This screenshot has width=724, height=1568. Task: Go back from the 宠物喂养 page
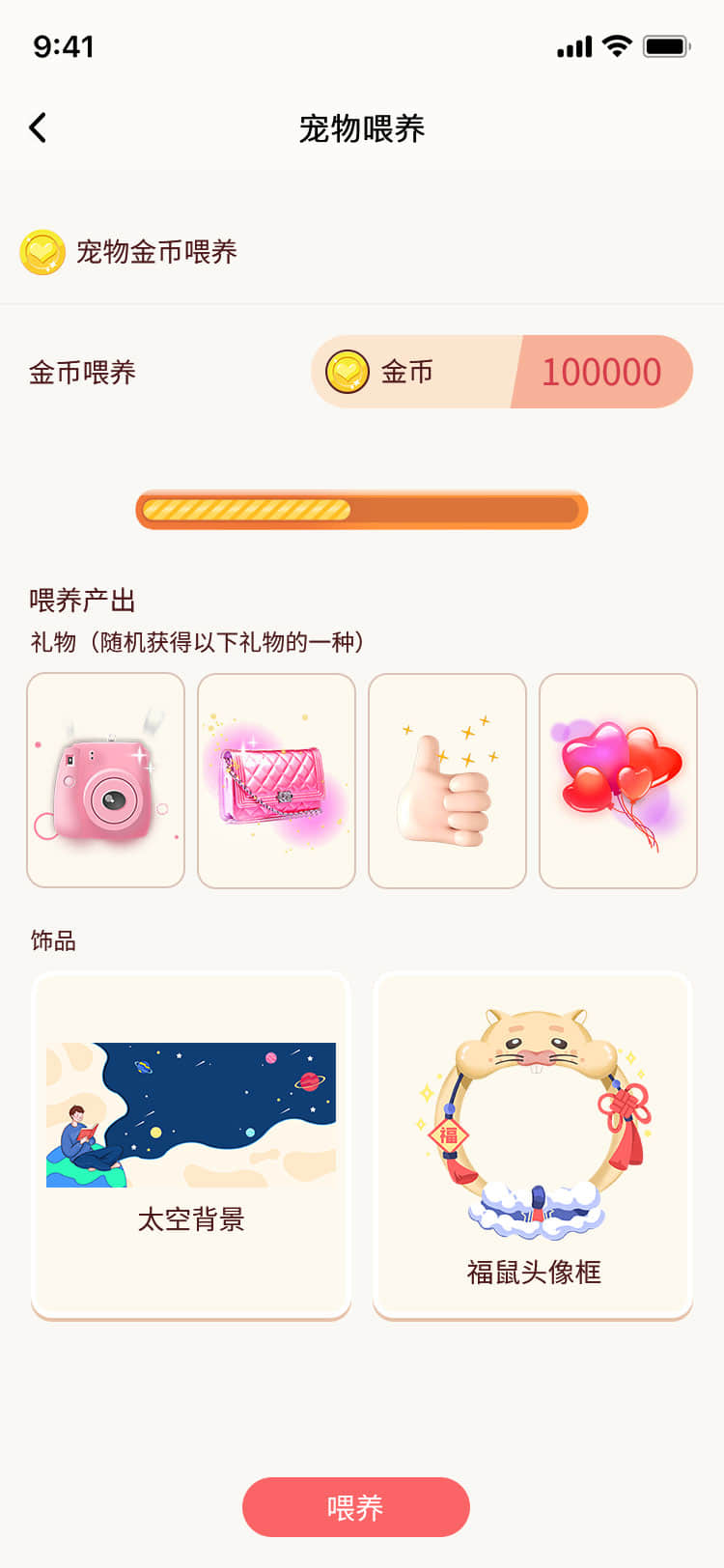[39, 128]
